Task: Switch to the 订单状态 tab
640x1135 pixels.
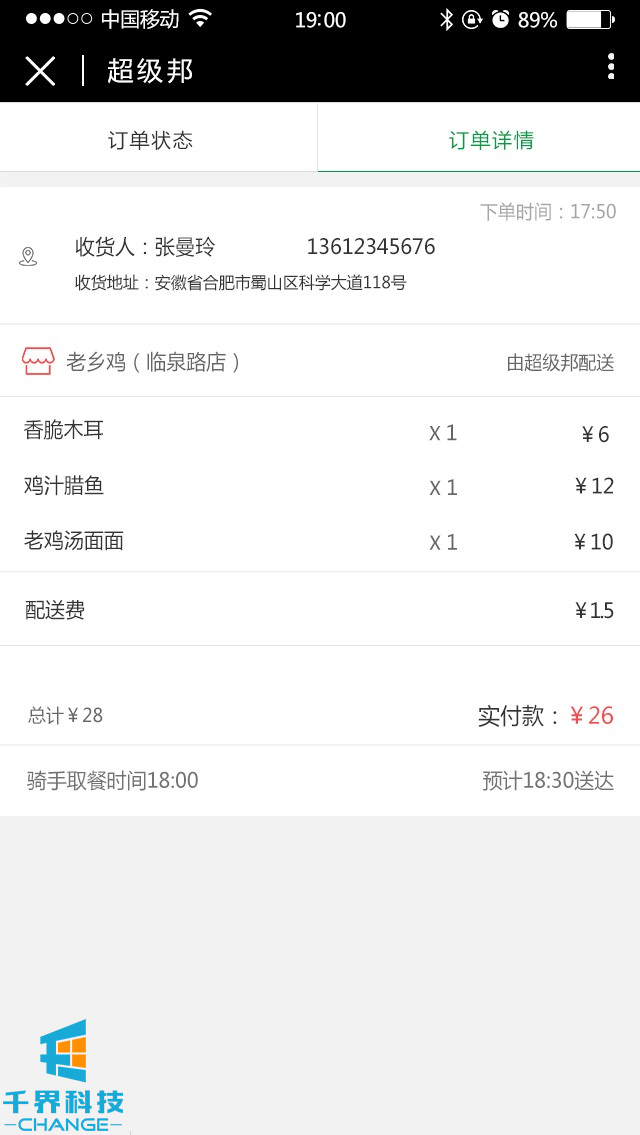Action: (151, 140)
